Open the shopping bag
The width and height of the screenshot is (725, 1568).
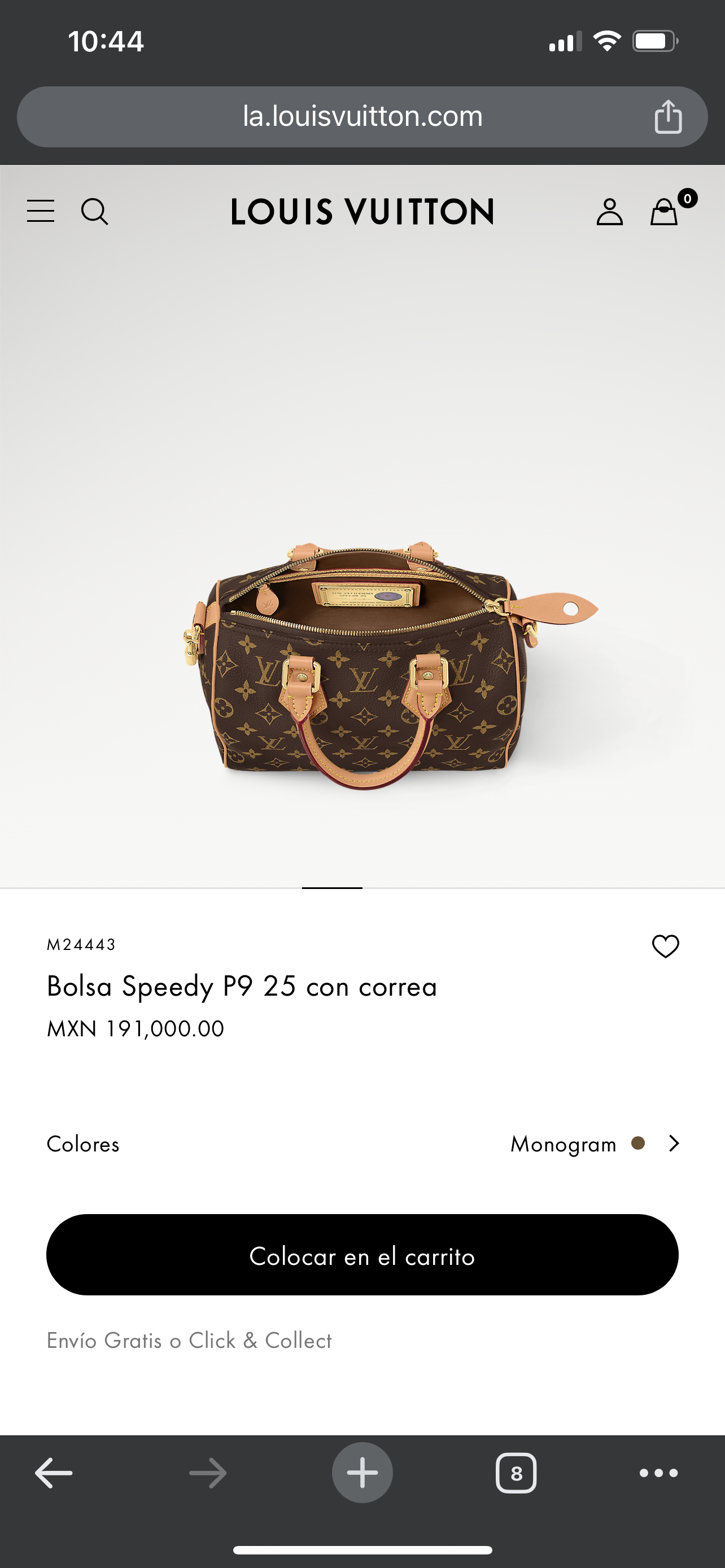point(664,212)
